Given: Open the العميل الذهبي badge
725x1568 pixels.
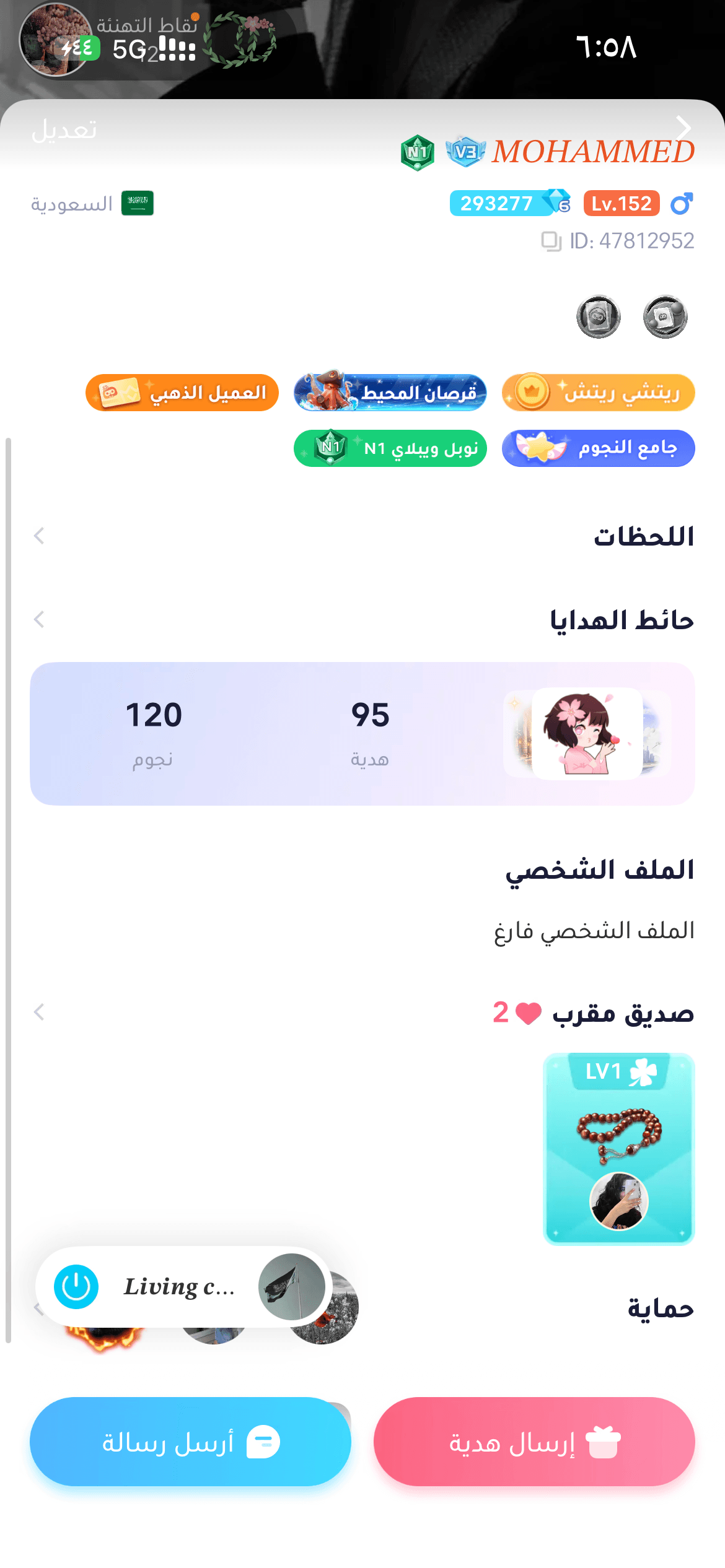Looking at the screenshot, I should point(182,393).
